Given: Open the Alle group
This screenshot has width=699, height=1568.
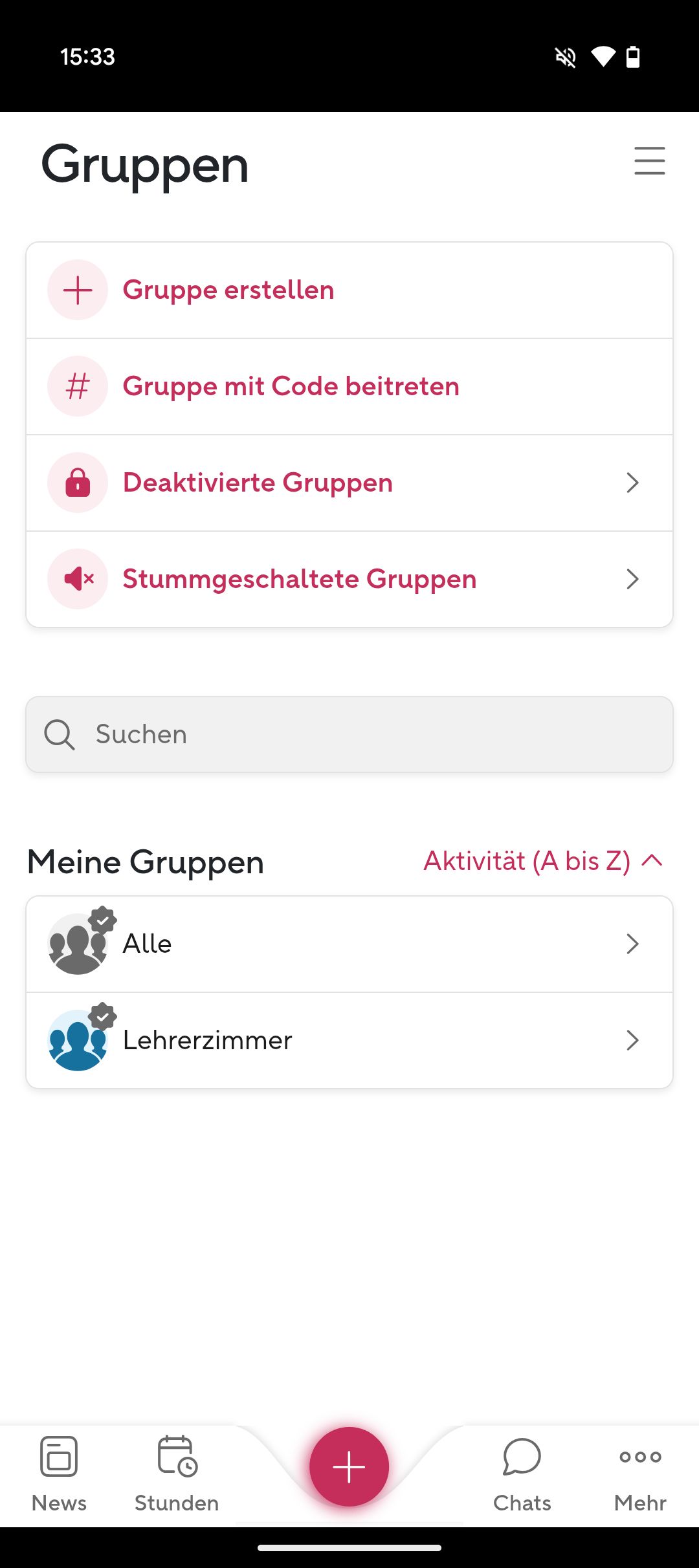Looking at the screenshot, I should (x=349, y=944).
